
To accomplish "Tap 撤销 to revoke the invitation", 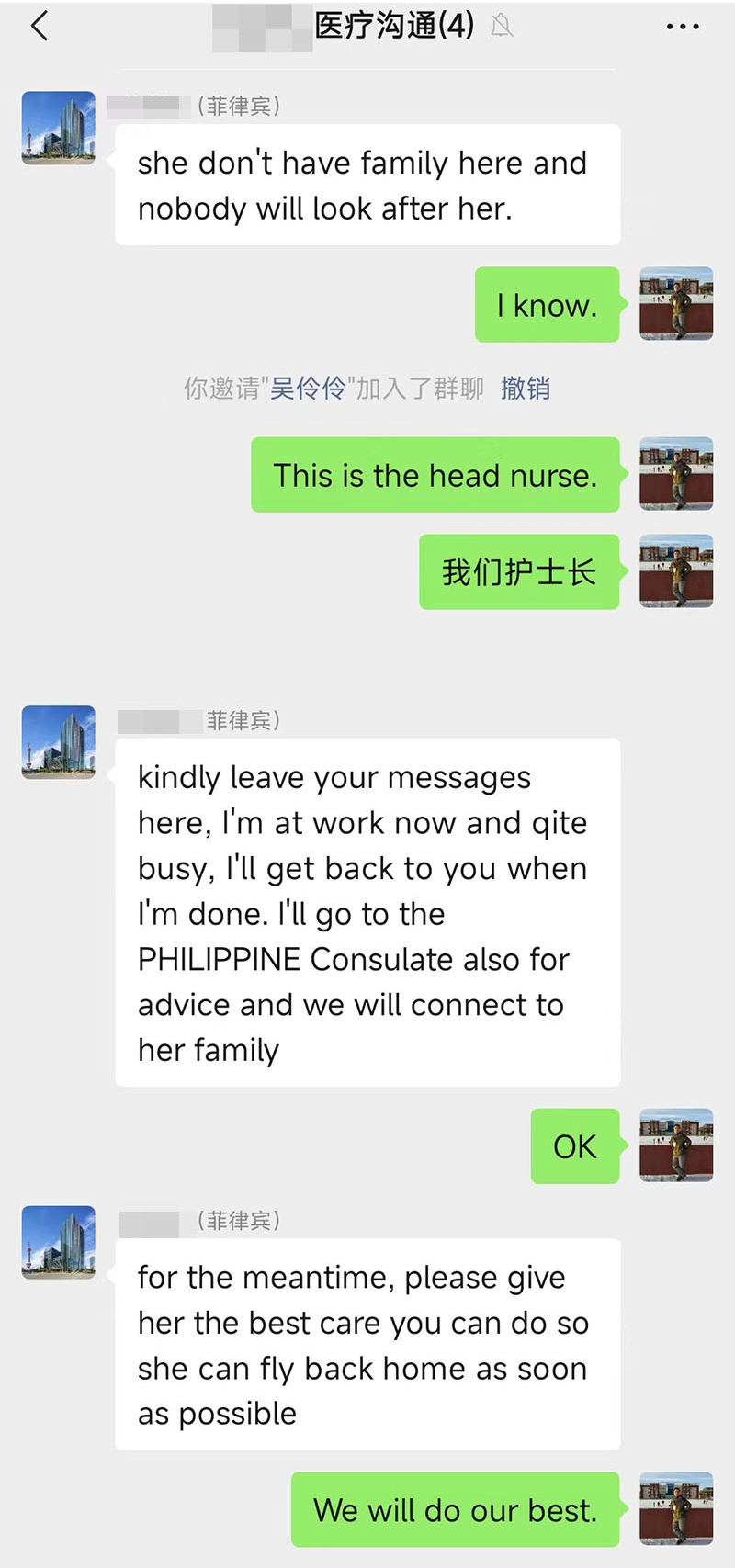I will click(526, 389).
